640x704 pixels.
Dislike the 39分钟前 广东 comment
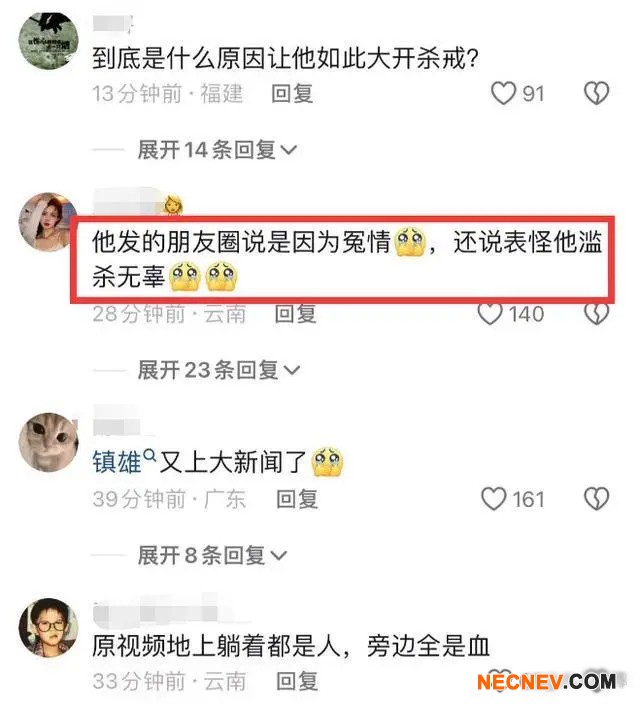pos(596,498)
